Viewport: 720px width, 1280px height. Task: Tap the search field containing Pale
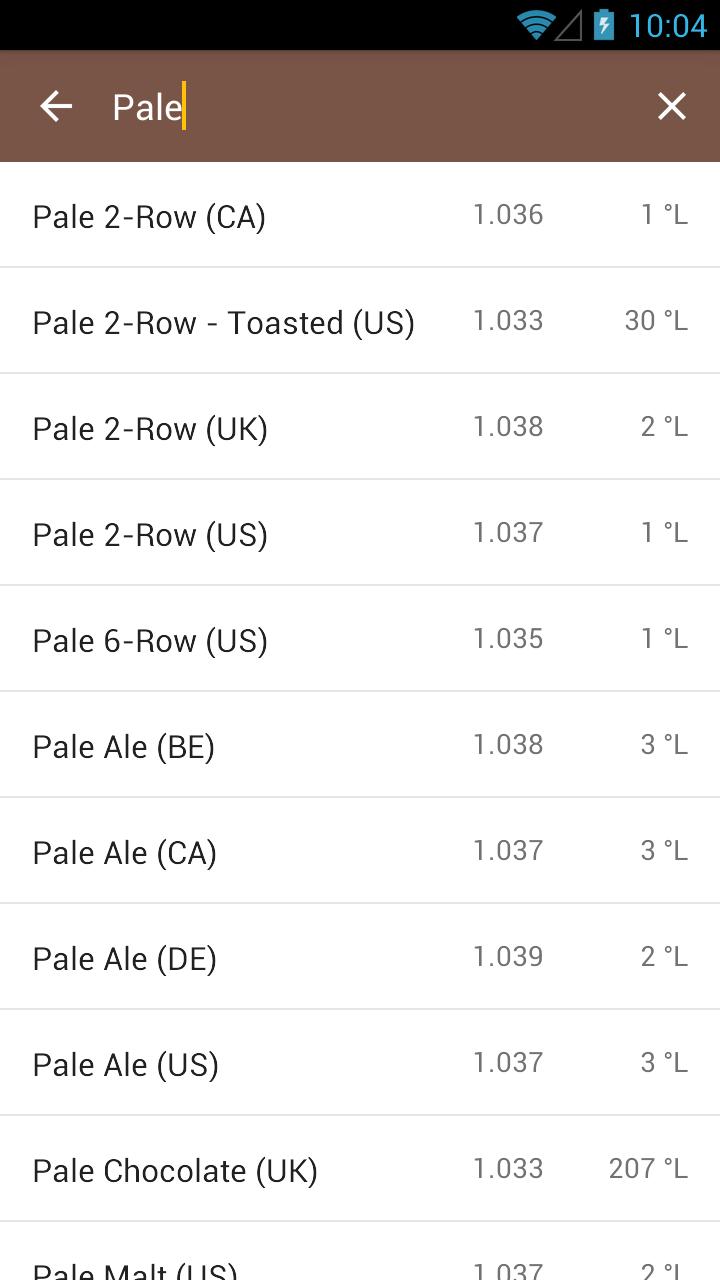click(370, 107)
